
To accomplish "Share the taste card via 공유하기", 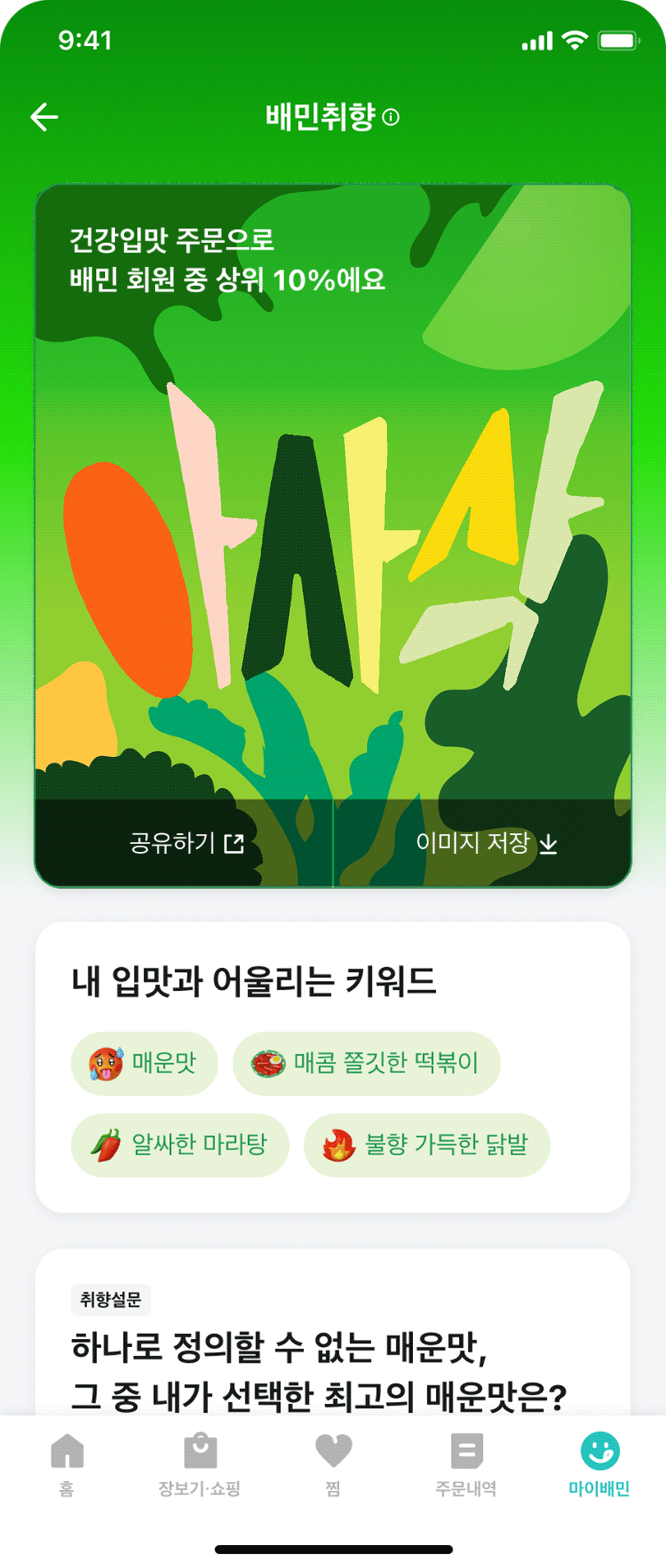I will coord(186,843).
